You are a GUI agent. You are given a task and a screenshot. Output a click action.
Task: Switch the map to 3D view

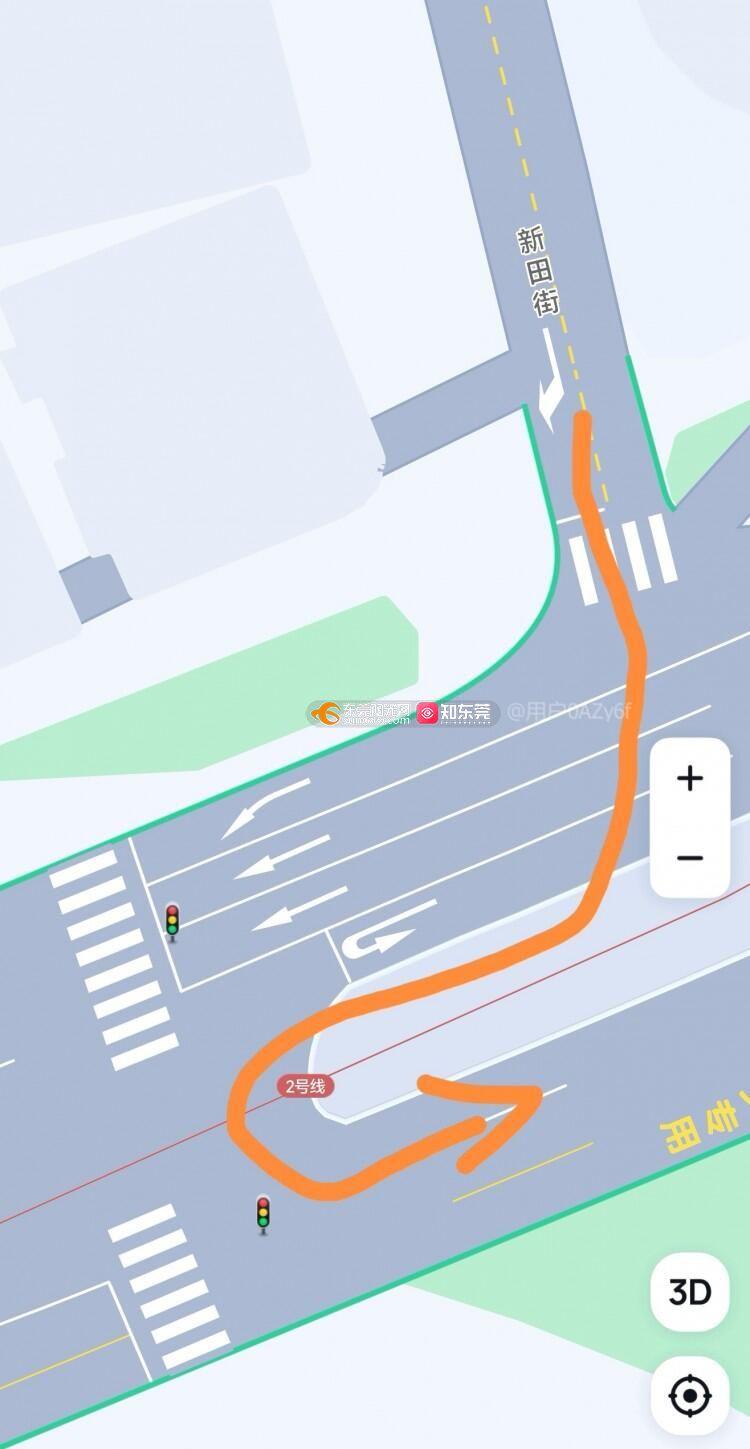690,1292
